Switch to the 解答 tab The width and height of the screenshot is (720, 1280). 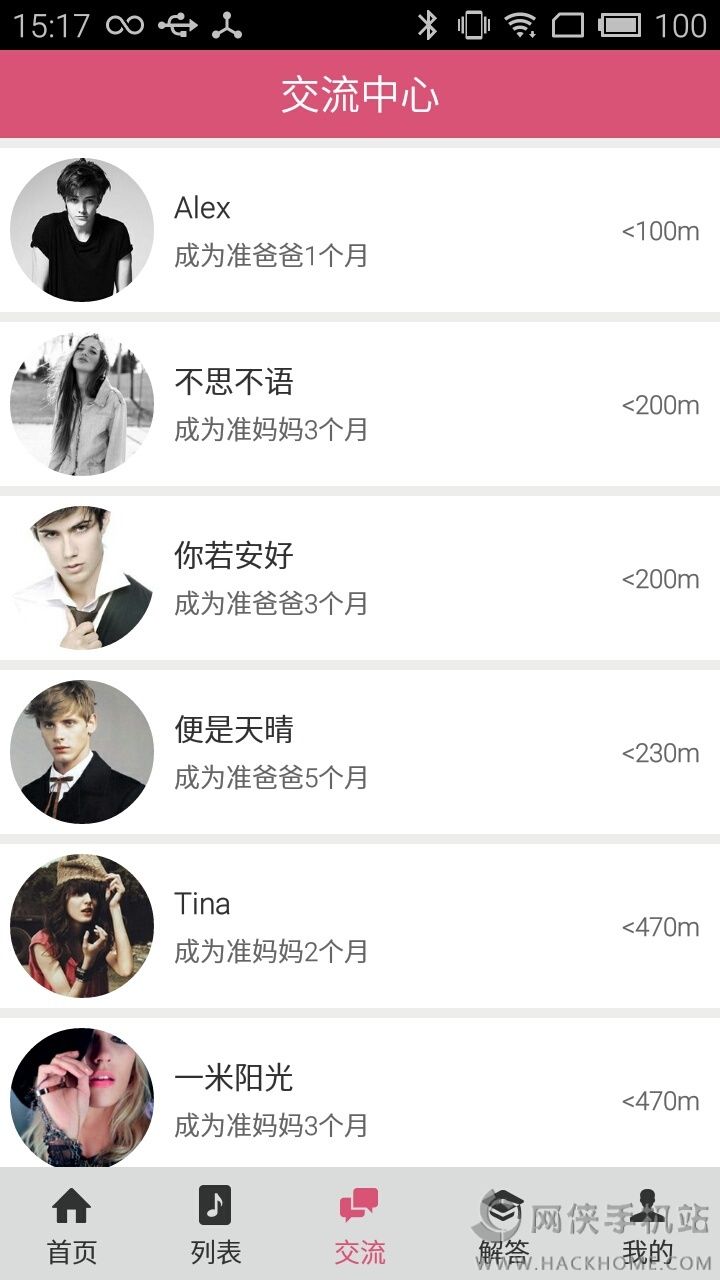503,1225
